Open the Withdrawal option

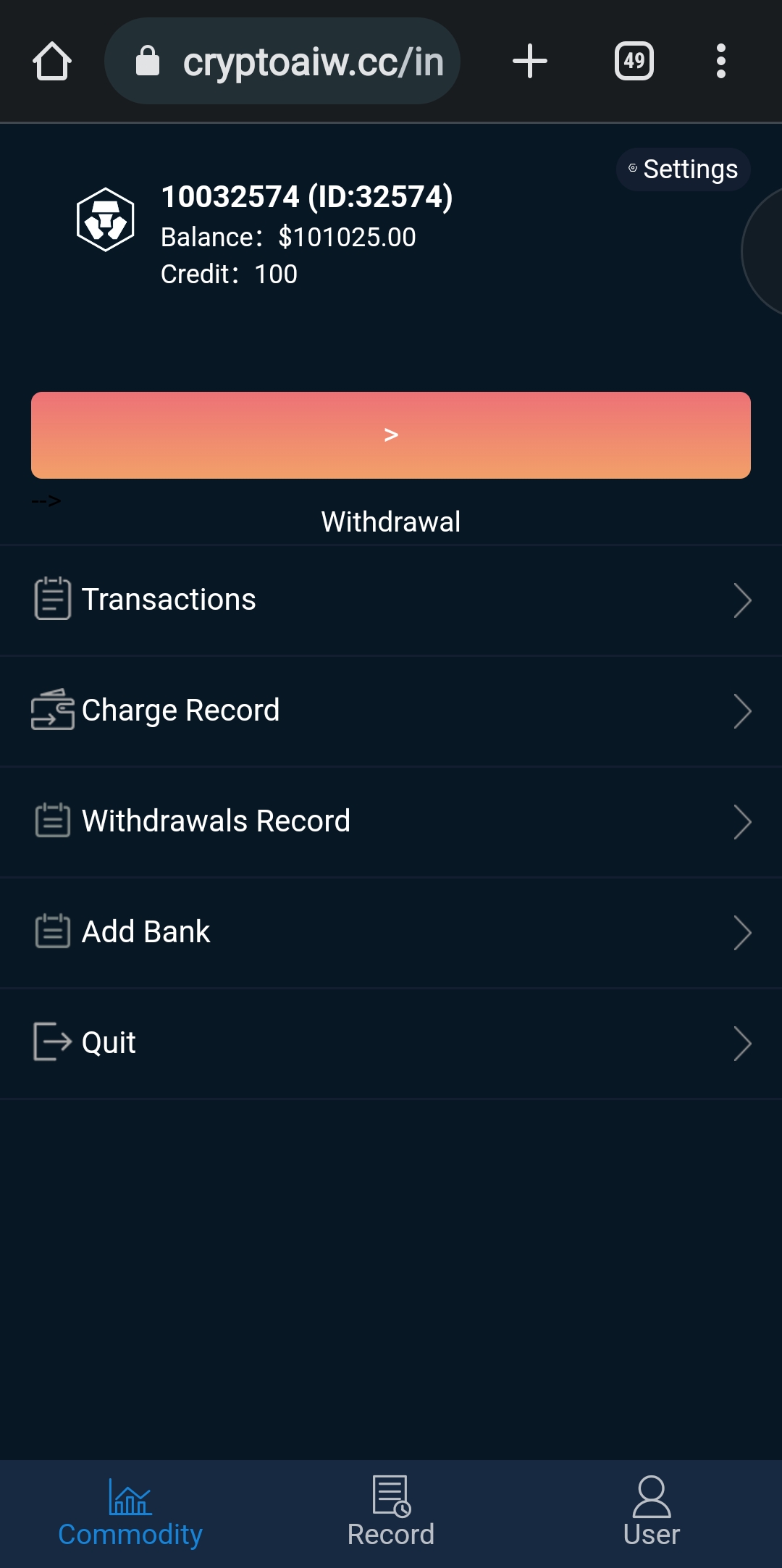coord(391,522)
